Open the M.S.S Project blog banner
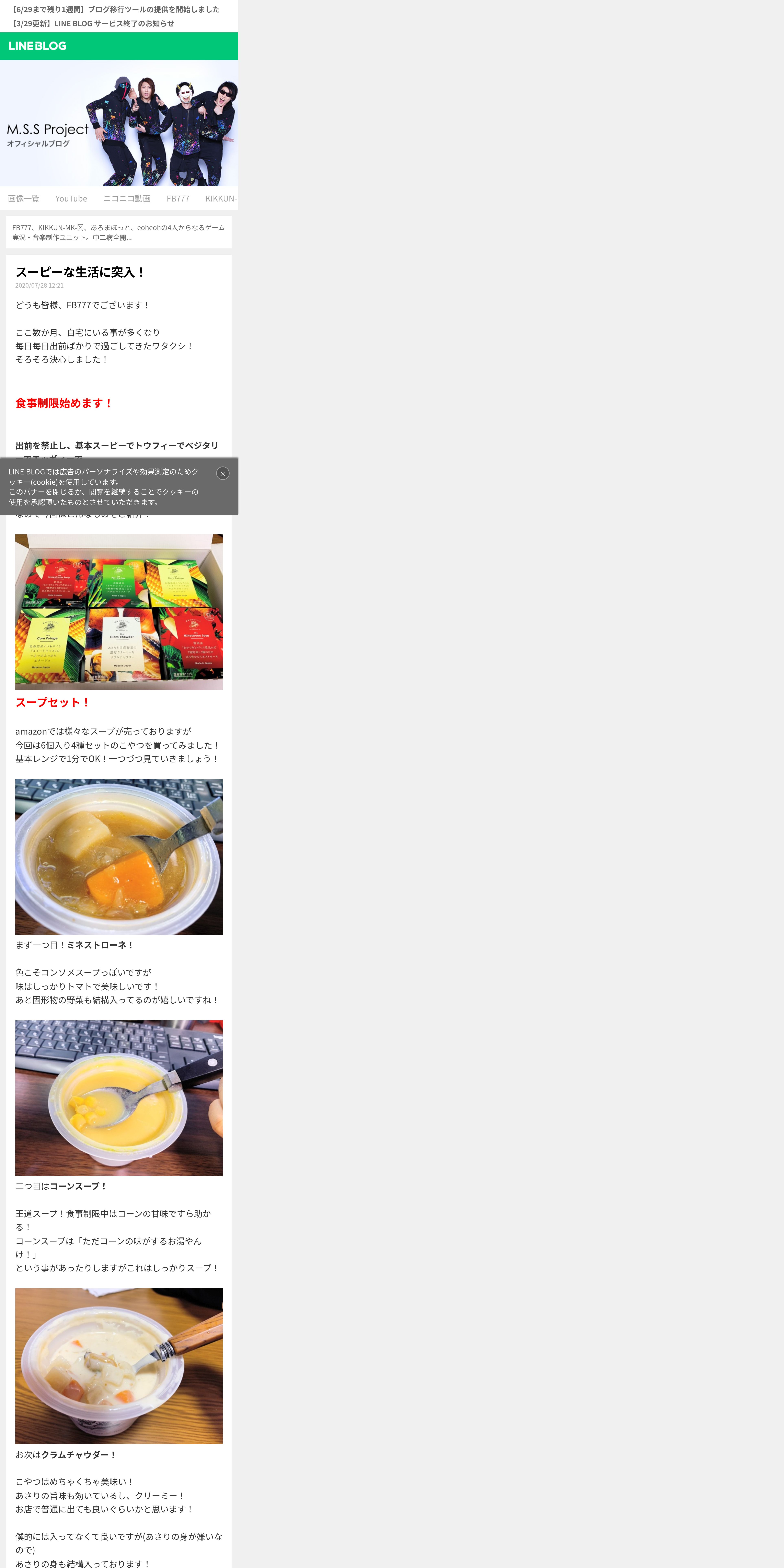Image resolution: width=784 pixels, height=1568 pixels. [119, 123]
